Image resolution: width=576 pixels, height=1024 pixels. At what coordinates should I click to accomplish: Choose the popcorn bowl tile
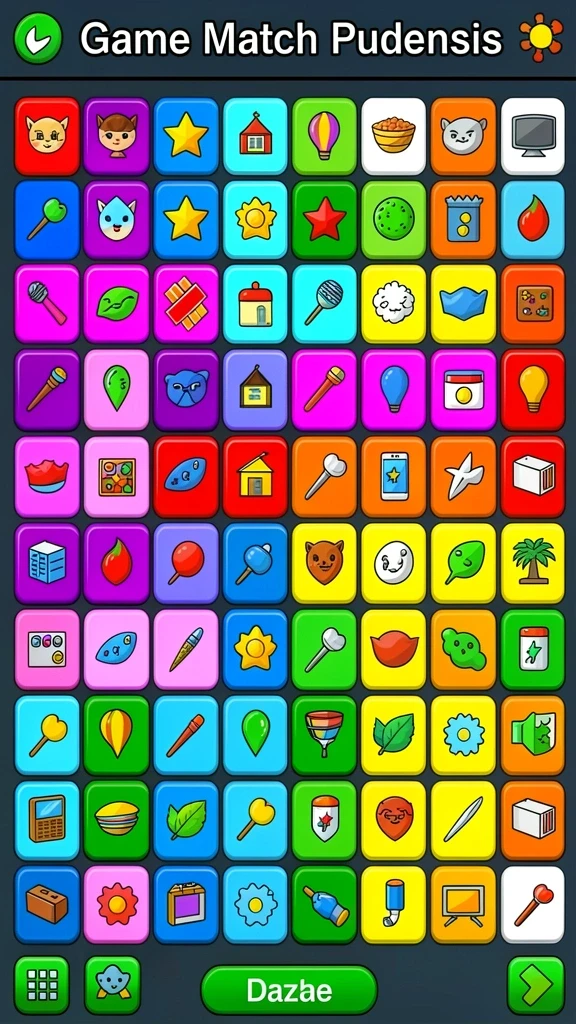(393, 136)
